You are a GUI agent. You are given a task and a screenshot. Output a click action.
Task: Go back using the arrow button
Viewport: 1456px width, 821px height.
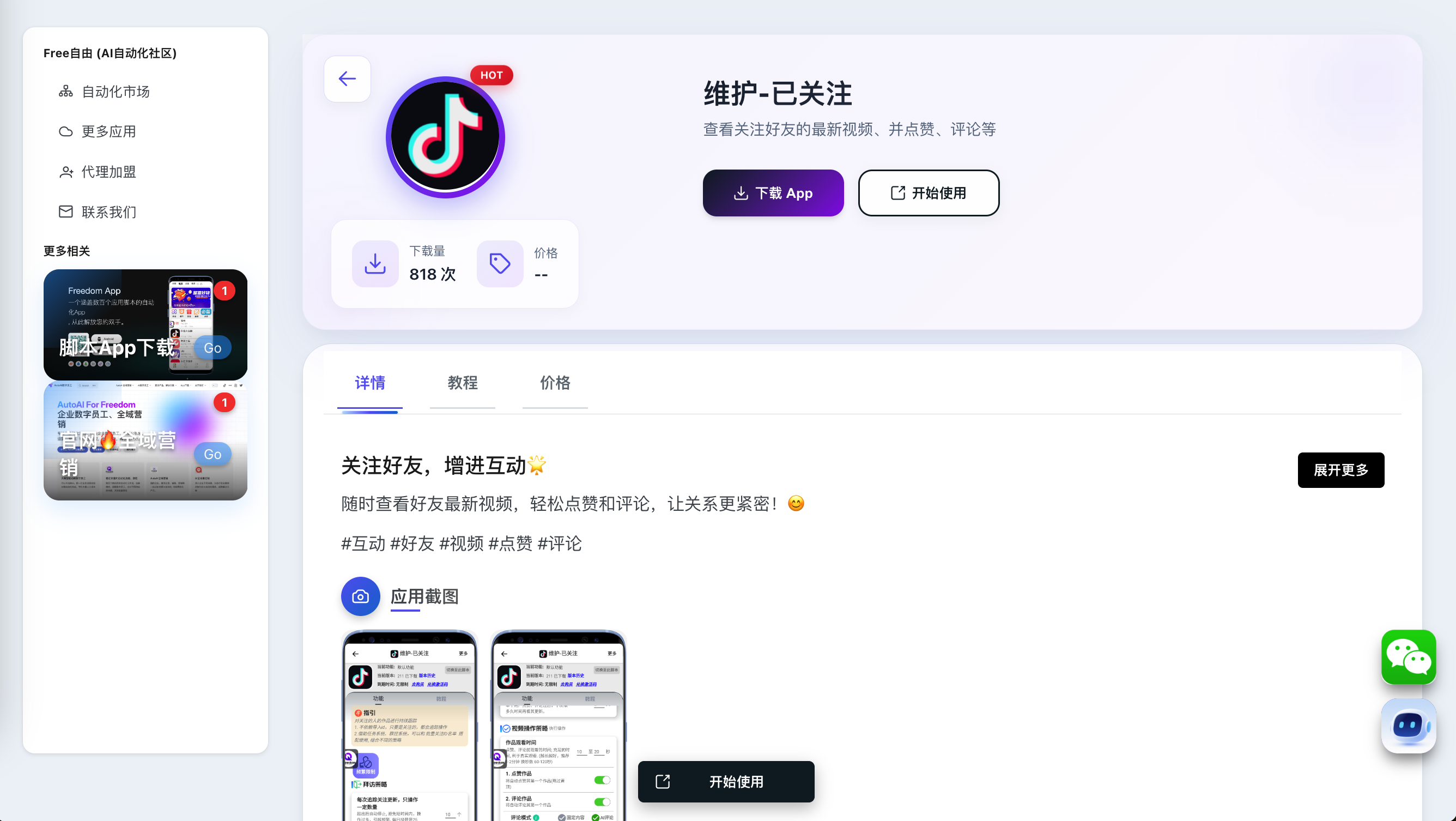pyautogui.click(x=347, y=79)
